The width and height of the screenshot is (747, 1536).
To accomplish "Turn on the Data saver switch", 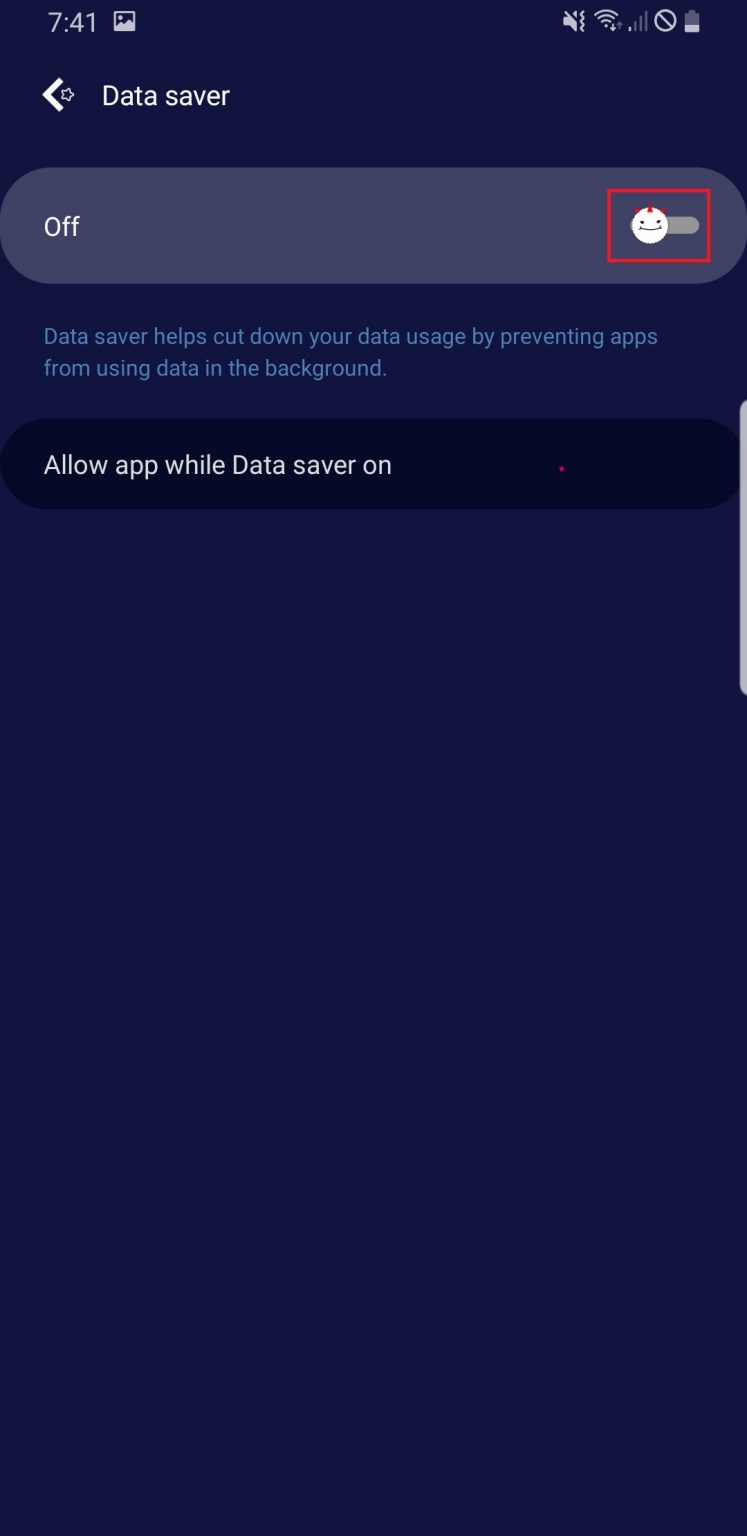I will pos(663,226).
